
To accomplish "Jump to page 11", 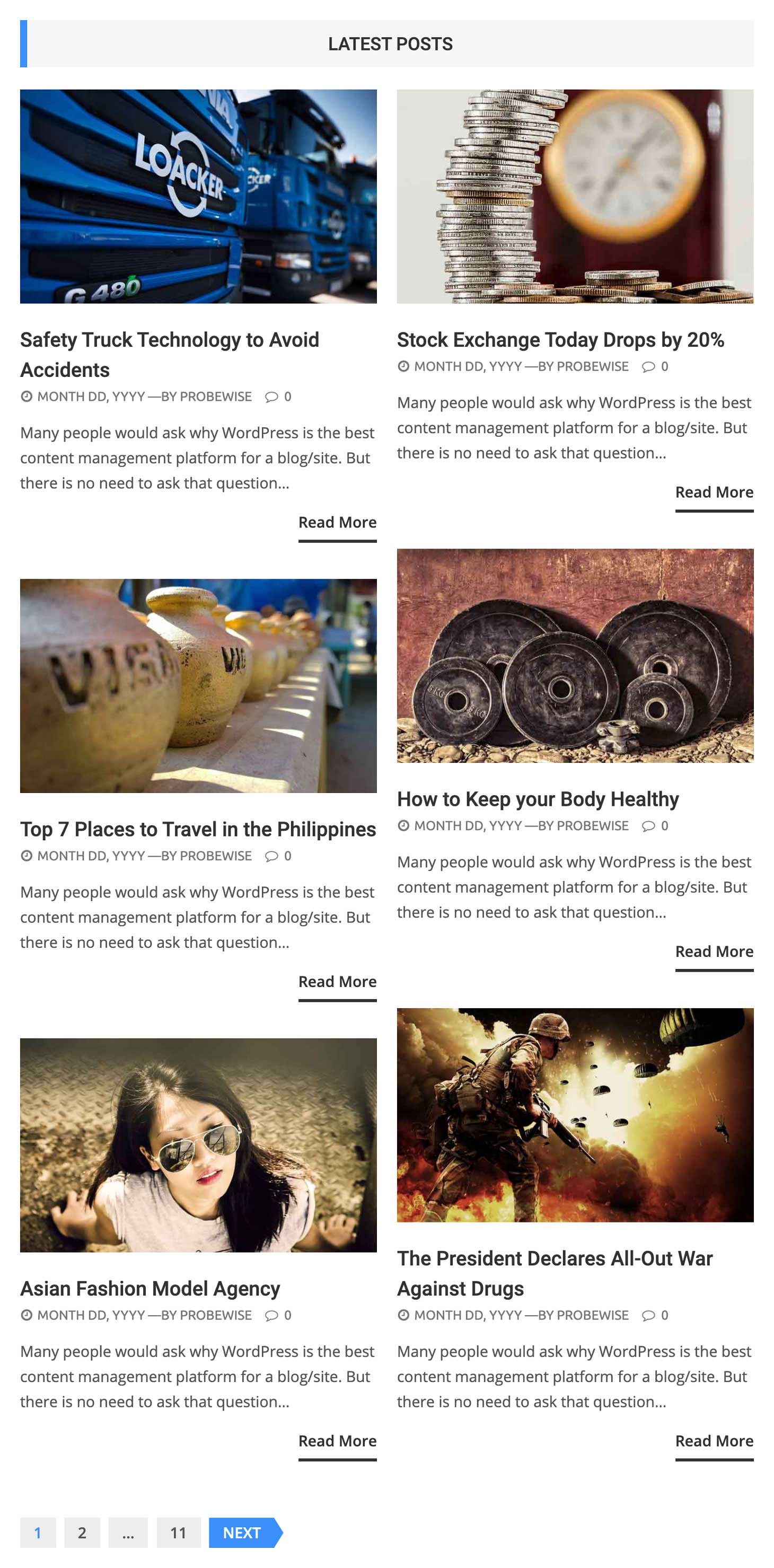I will click(x=178, y=1532).
